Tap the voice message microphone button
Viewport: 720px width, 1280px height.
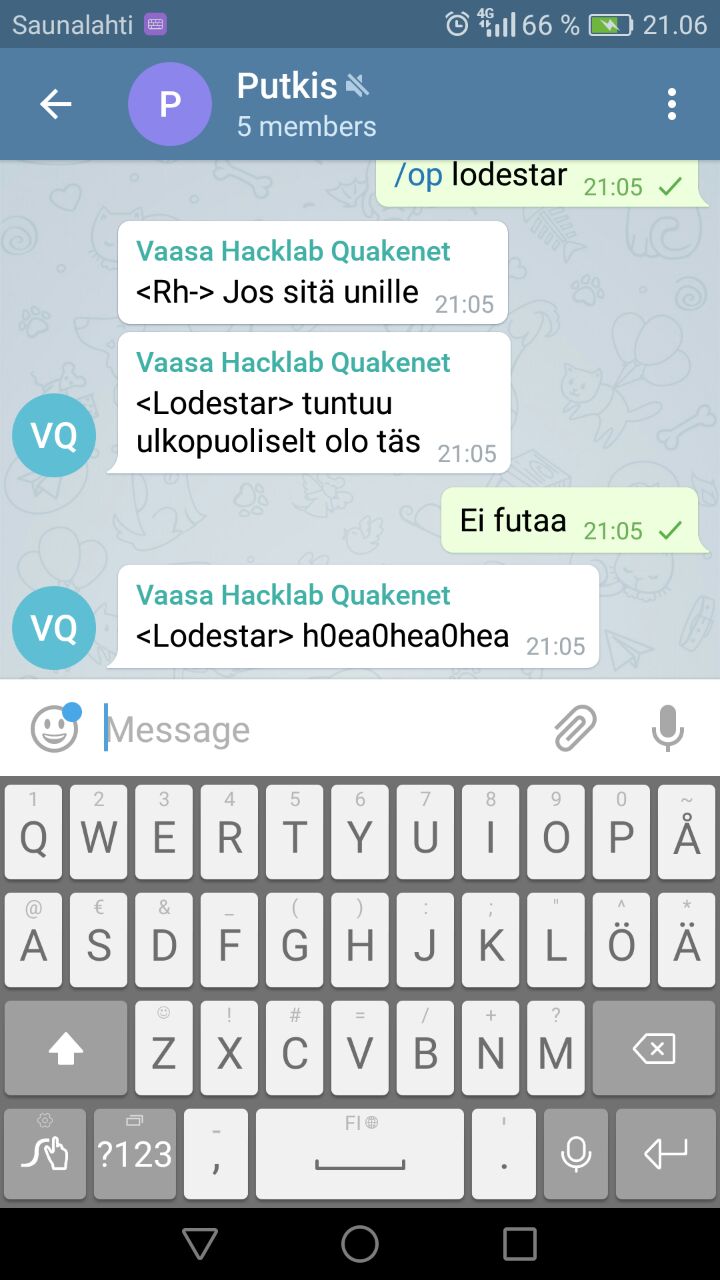click(x=667, y=728)
